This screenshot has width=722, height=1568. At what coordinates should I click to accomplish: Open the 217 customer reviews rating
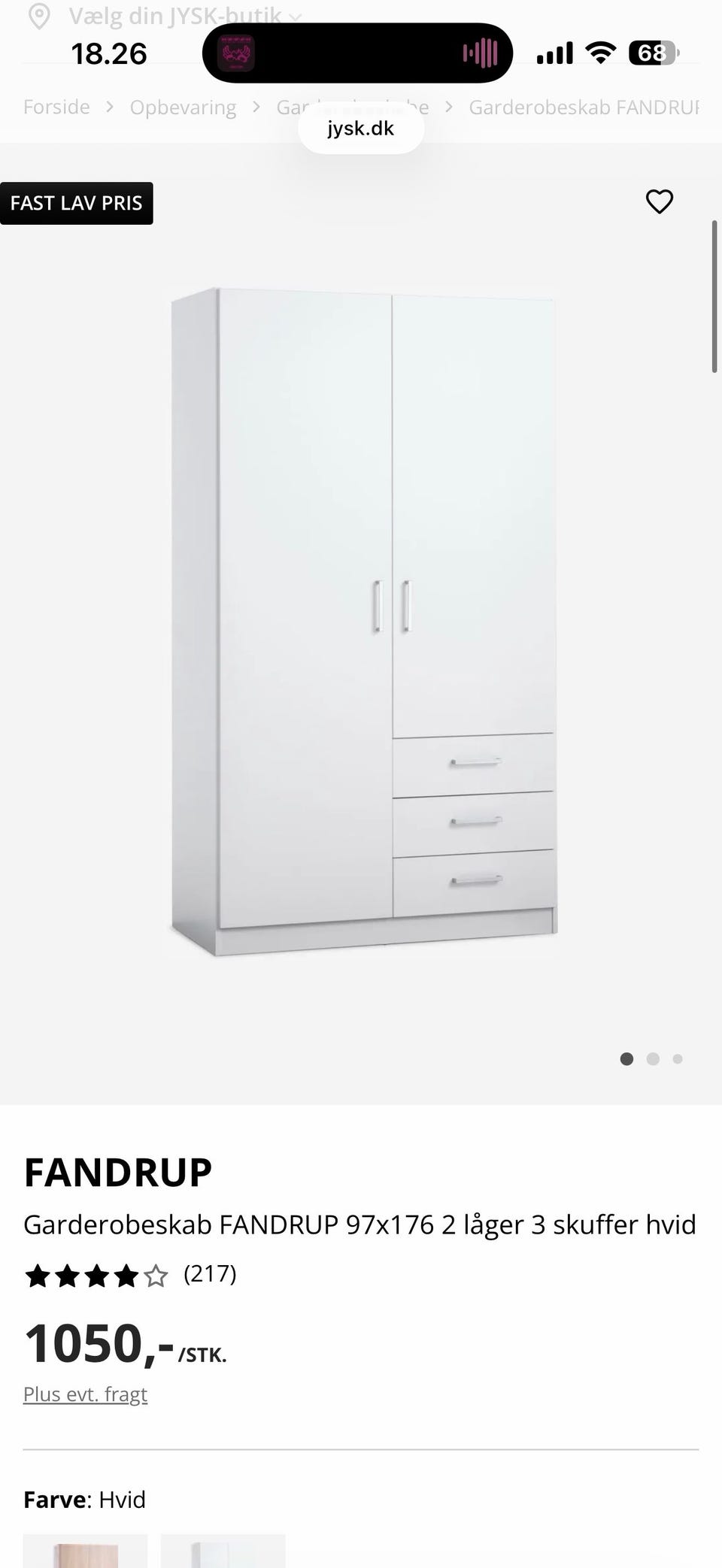130,1275
